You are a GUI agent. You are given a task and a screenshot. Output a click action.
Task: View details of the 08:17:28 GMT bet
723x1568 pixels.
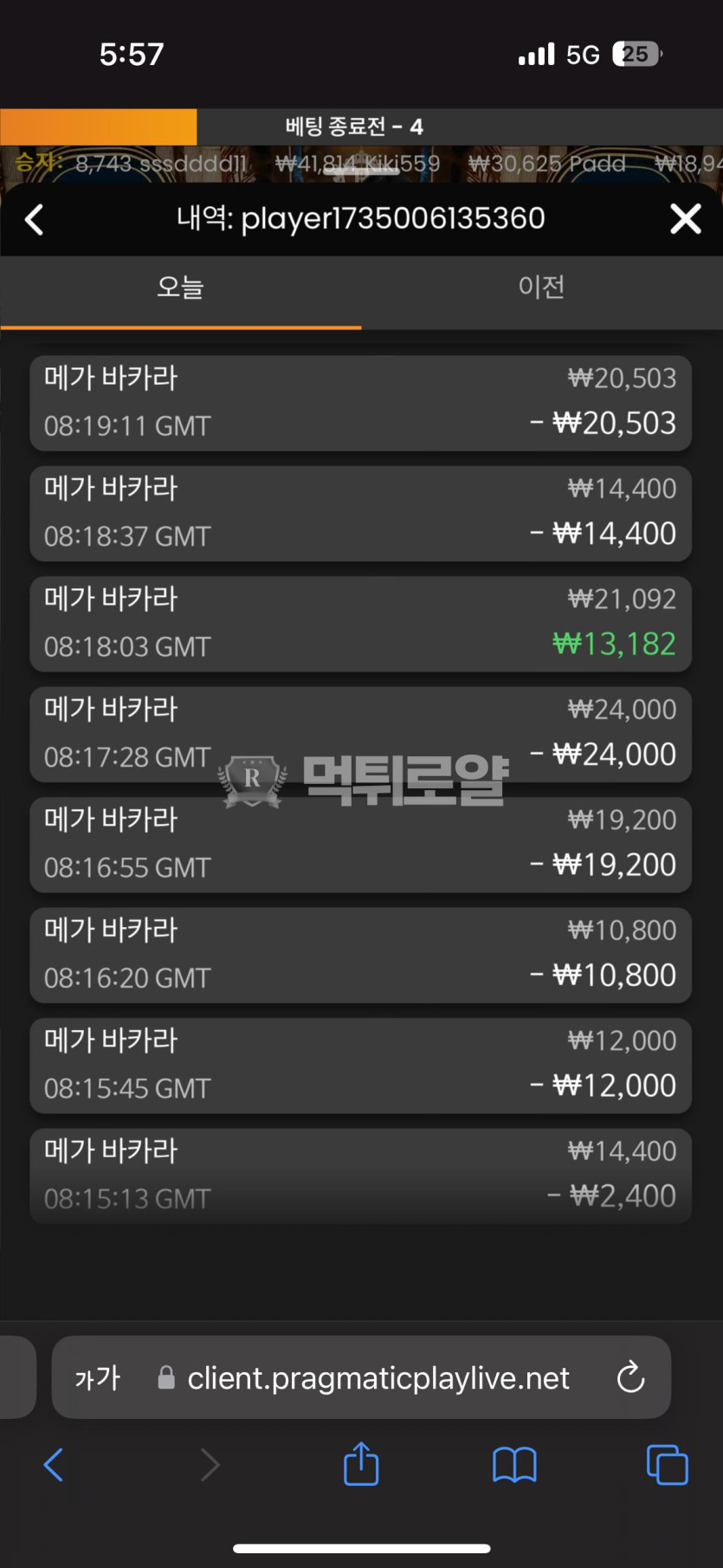point(360,733)
